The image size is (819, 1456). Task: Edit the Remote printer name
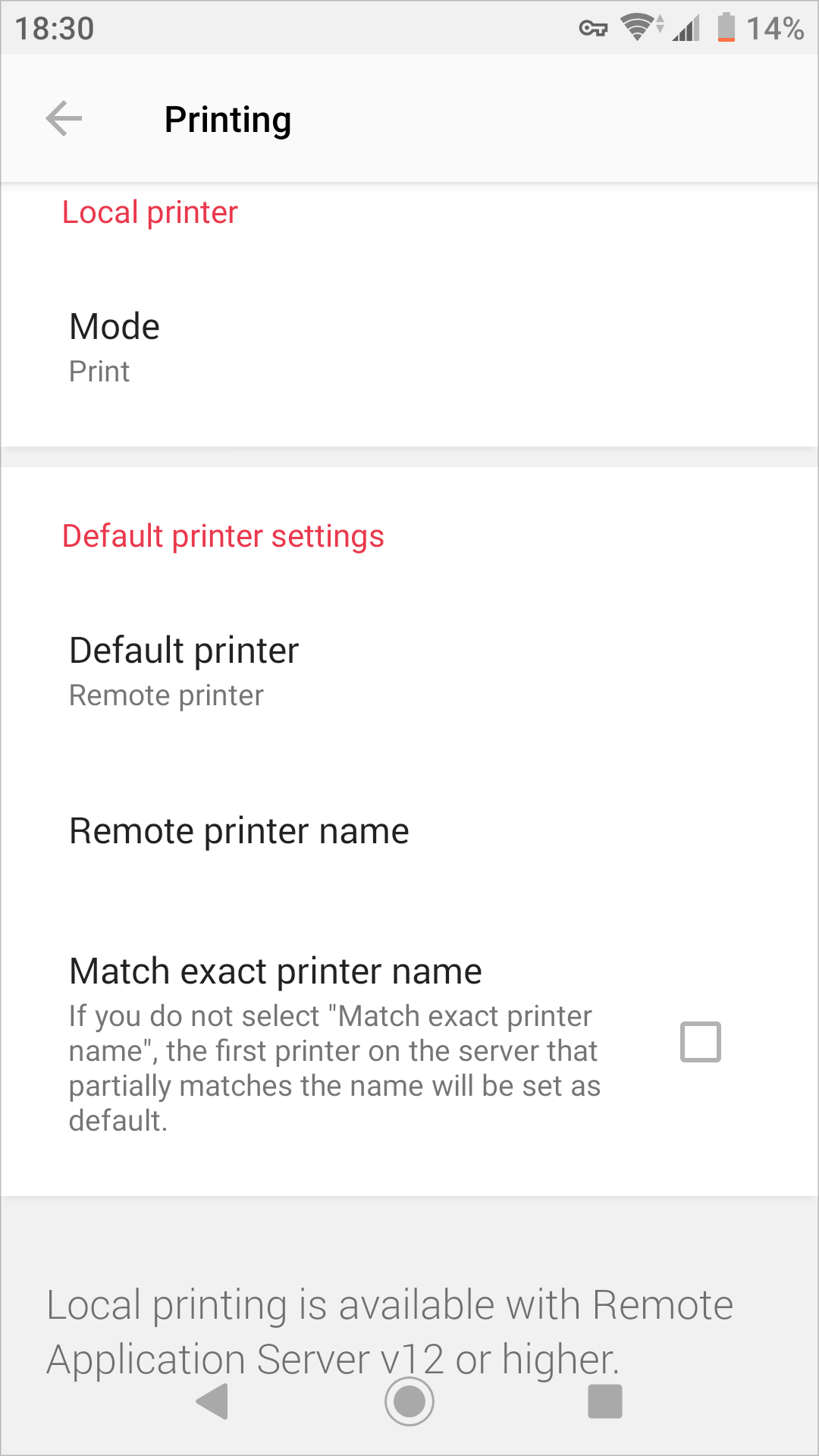coord(409,831)
